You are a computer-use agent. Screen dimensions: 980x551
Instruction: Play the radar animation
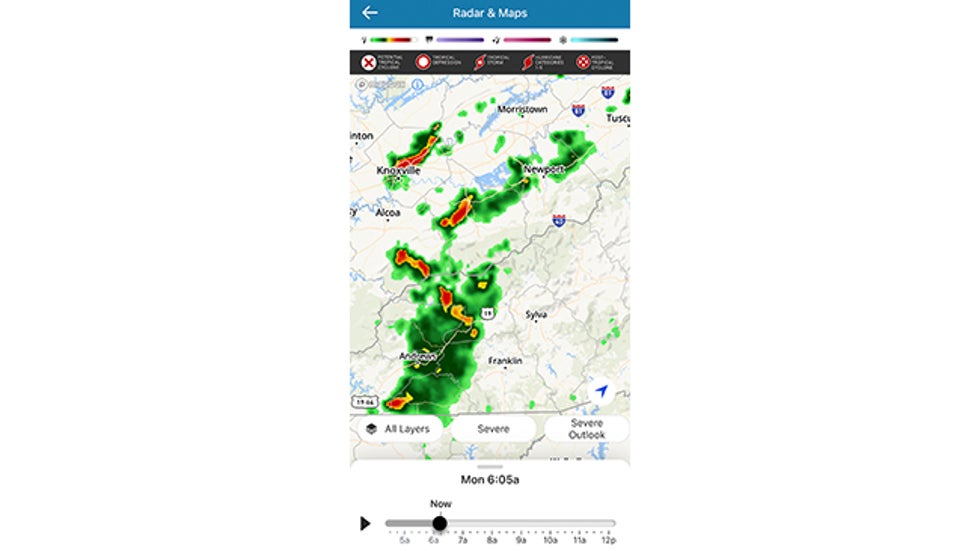coord(365,523)
